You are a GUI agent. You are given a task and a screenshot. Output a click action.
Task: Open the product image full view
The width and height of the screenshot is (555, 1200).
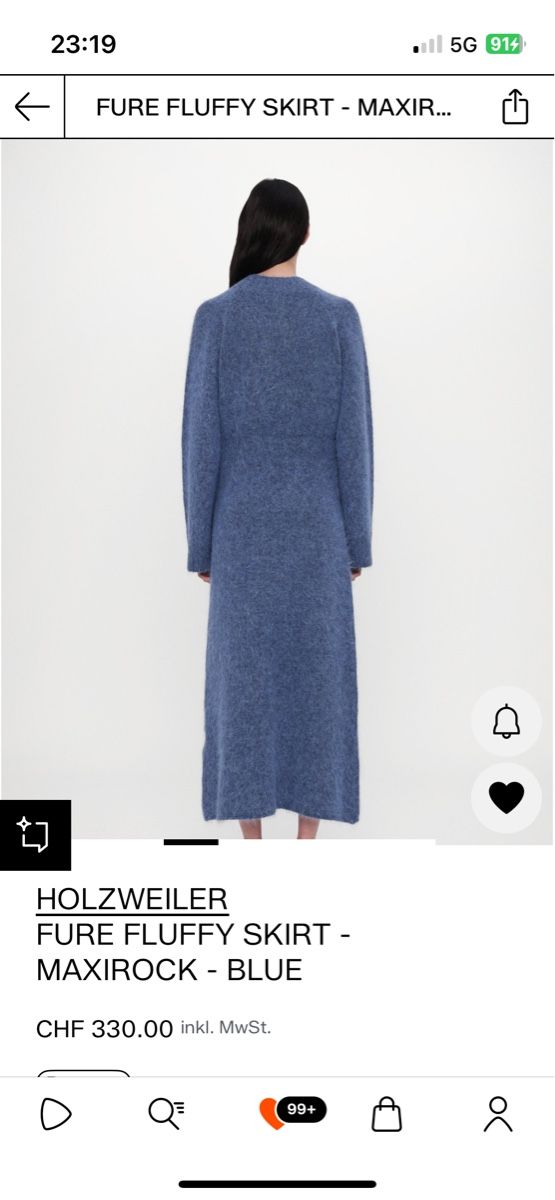tap(277, 491)
